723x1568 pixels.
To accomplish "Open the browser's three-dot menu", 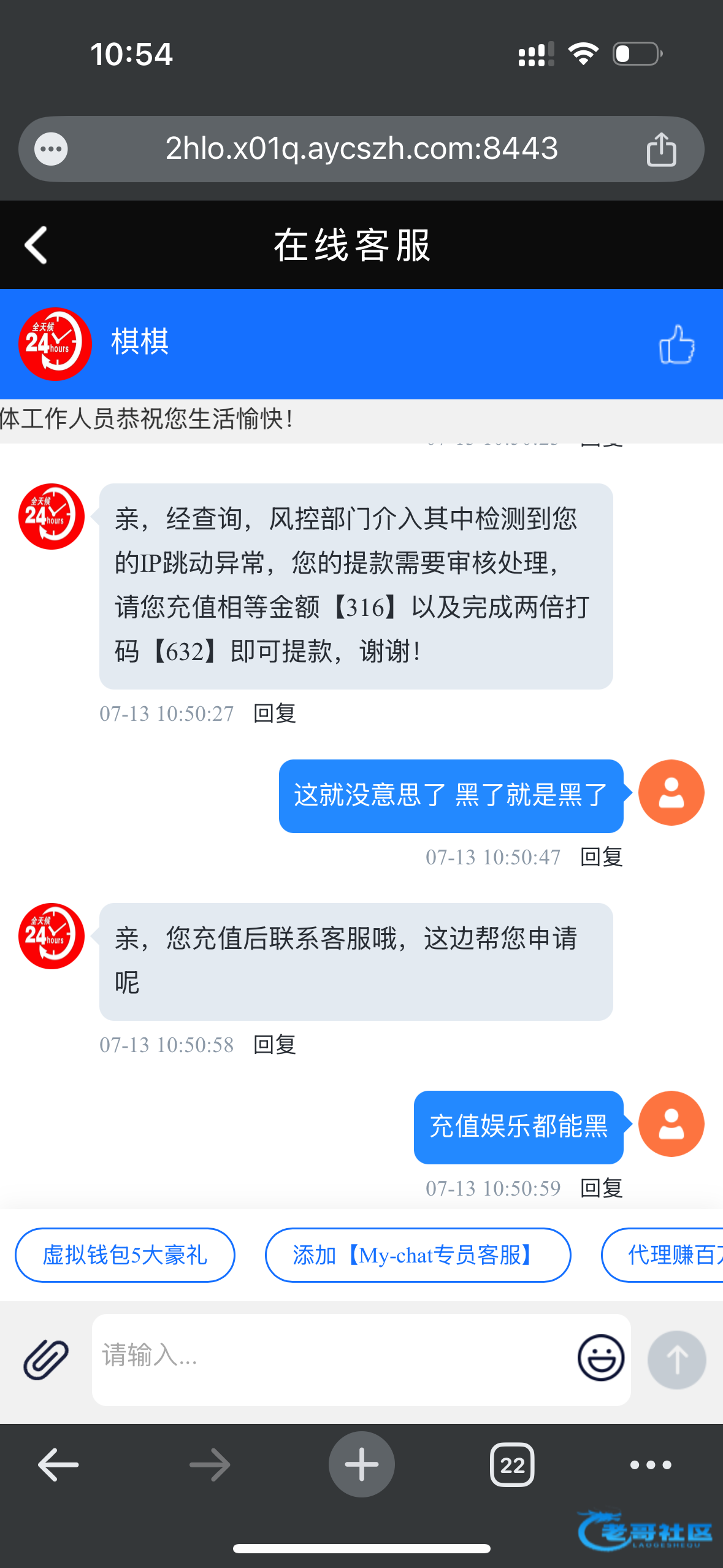I will (651, 1465).
